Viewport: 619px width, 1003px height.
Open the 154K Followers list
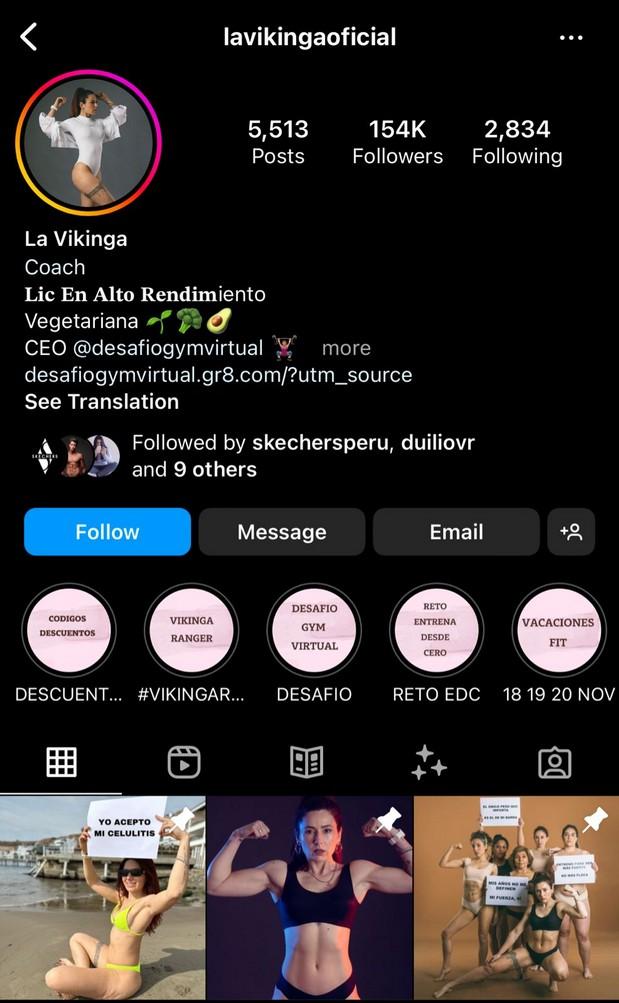click(x=397, y=142)
